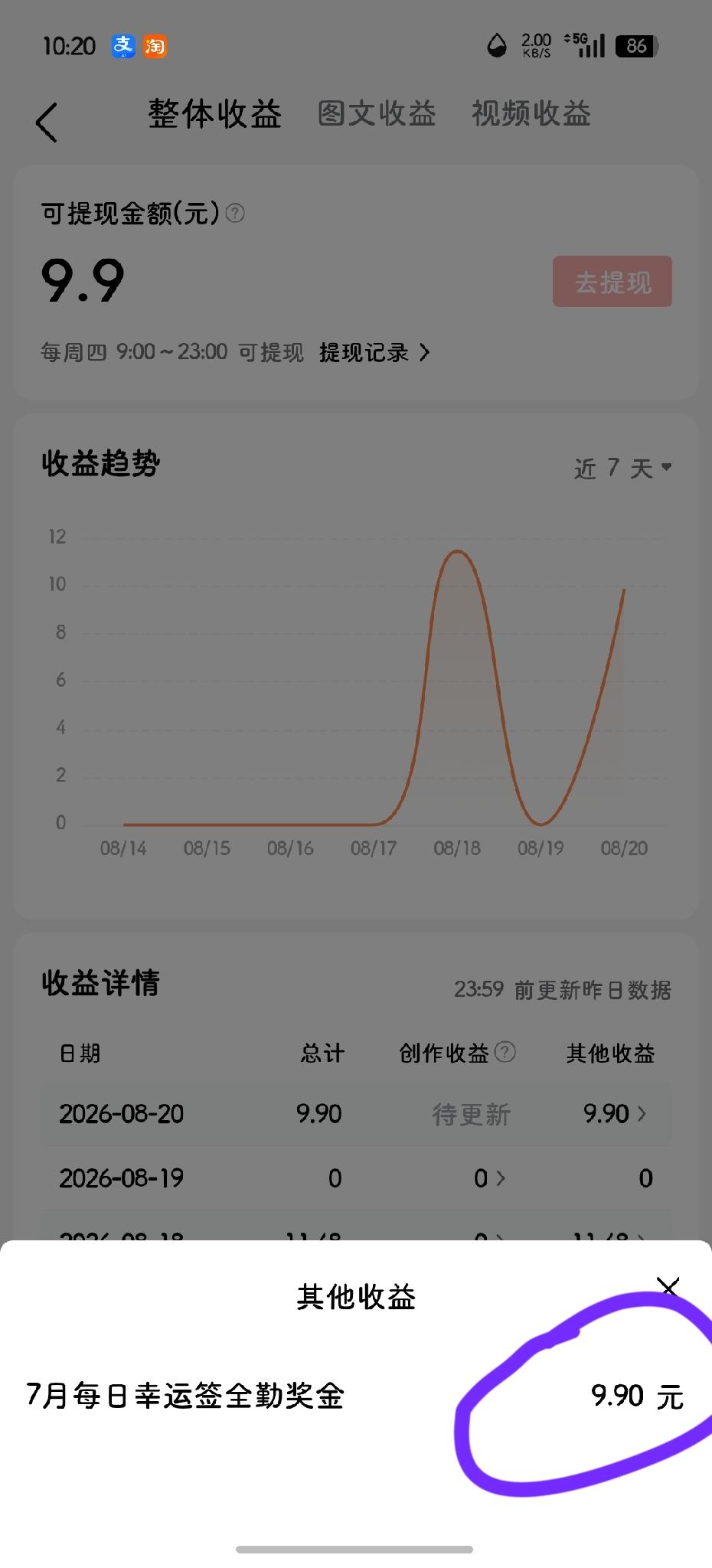Go back with the top arrow

(x=47, y=122)
